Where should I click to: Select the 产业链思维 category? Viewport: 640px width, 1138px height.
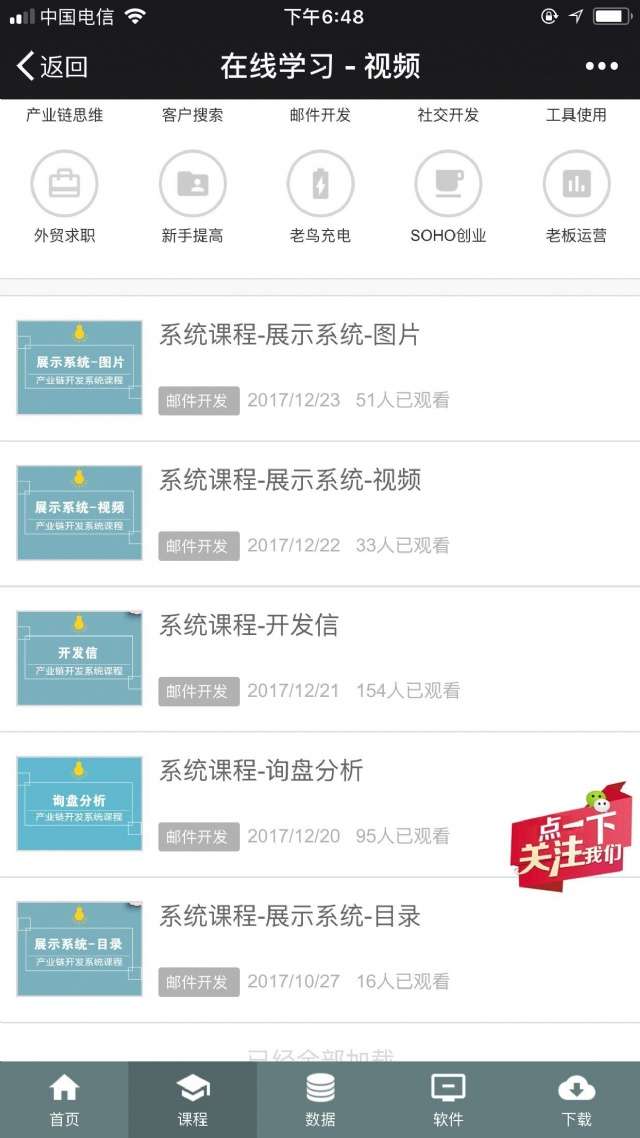coord(65,115)
